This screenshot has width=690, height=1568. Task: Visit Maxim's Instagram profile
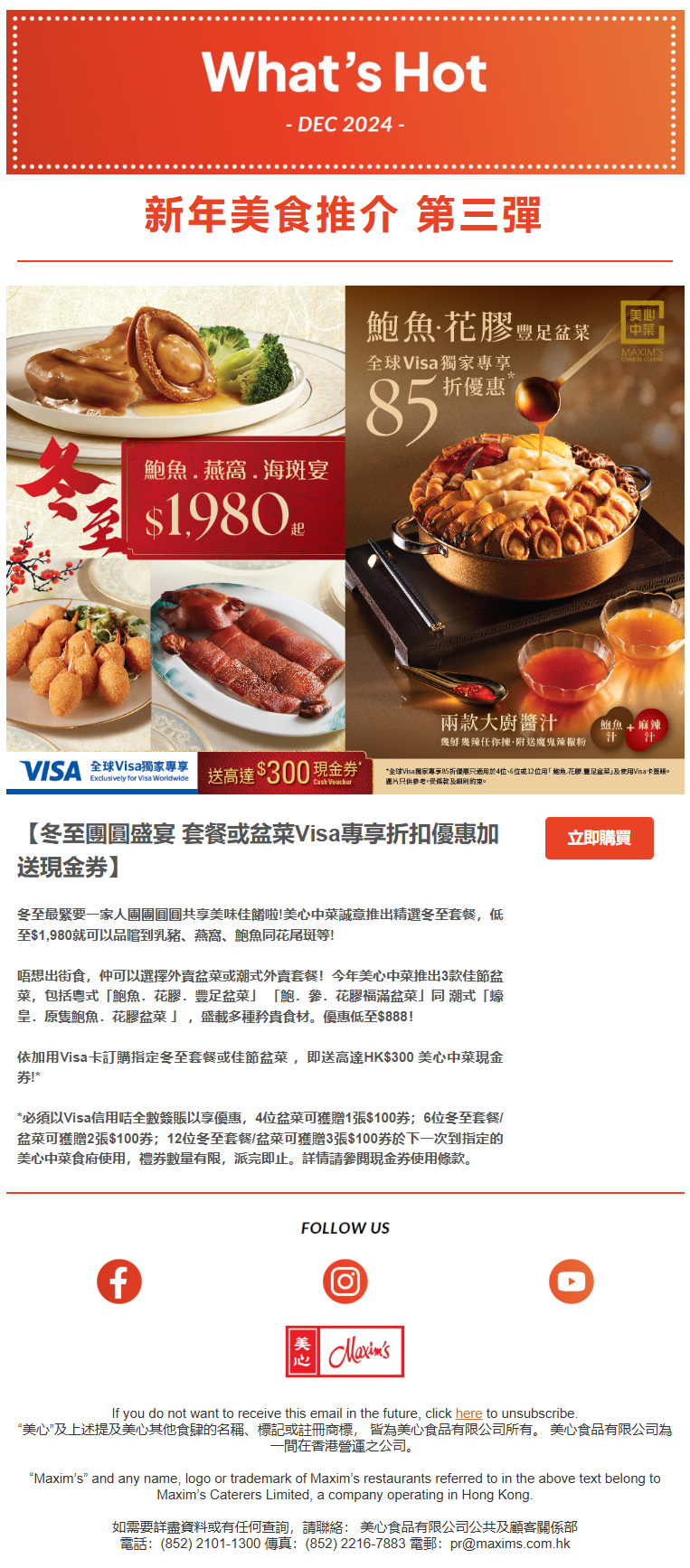pyautogui.click(x=345, y=1281)
